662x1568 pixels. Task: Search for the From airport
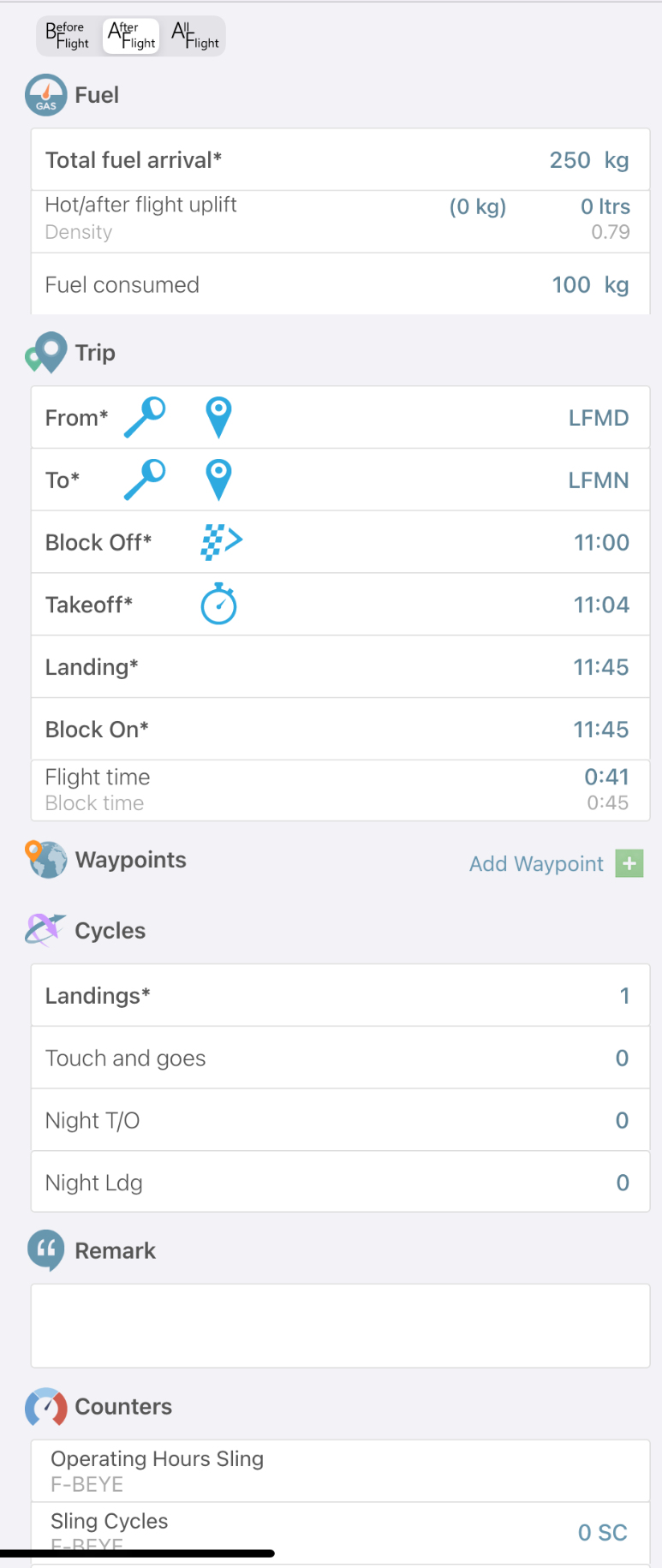[145, 418]
